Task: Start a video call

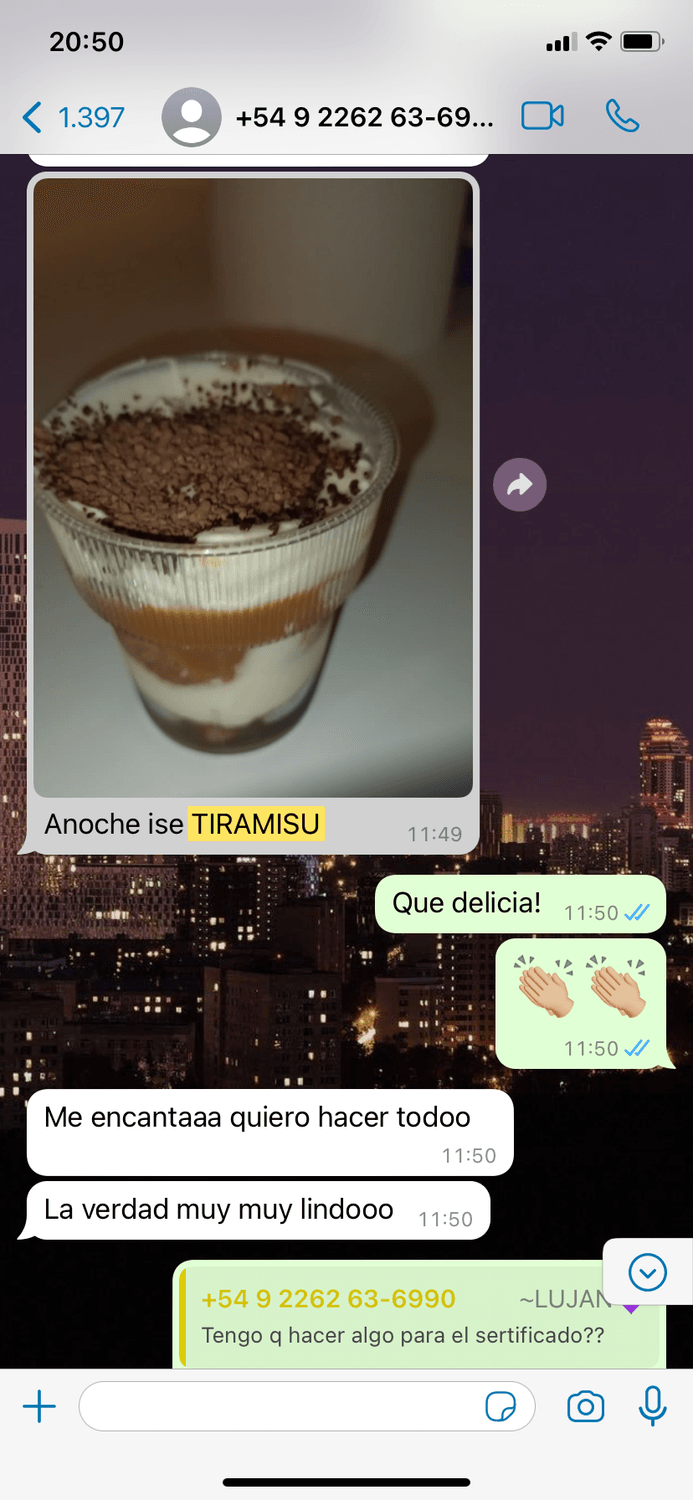Action: [543, 117]
